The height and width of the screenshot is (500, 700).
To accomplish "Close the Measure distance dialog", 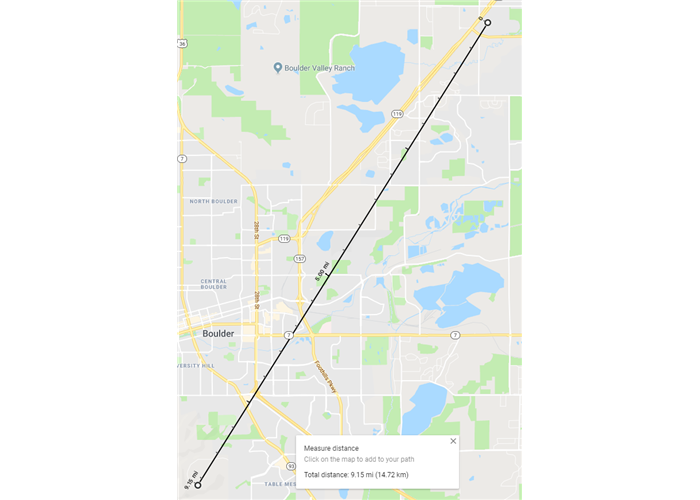I will point(453,441).
